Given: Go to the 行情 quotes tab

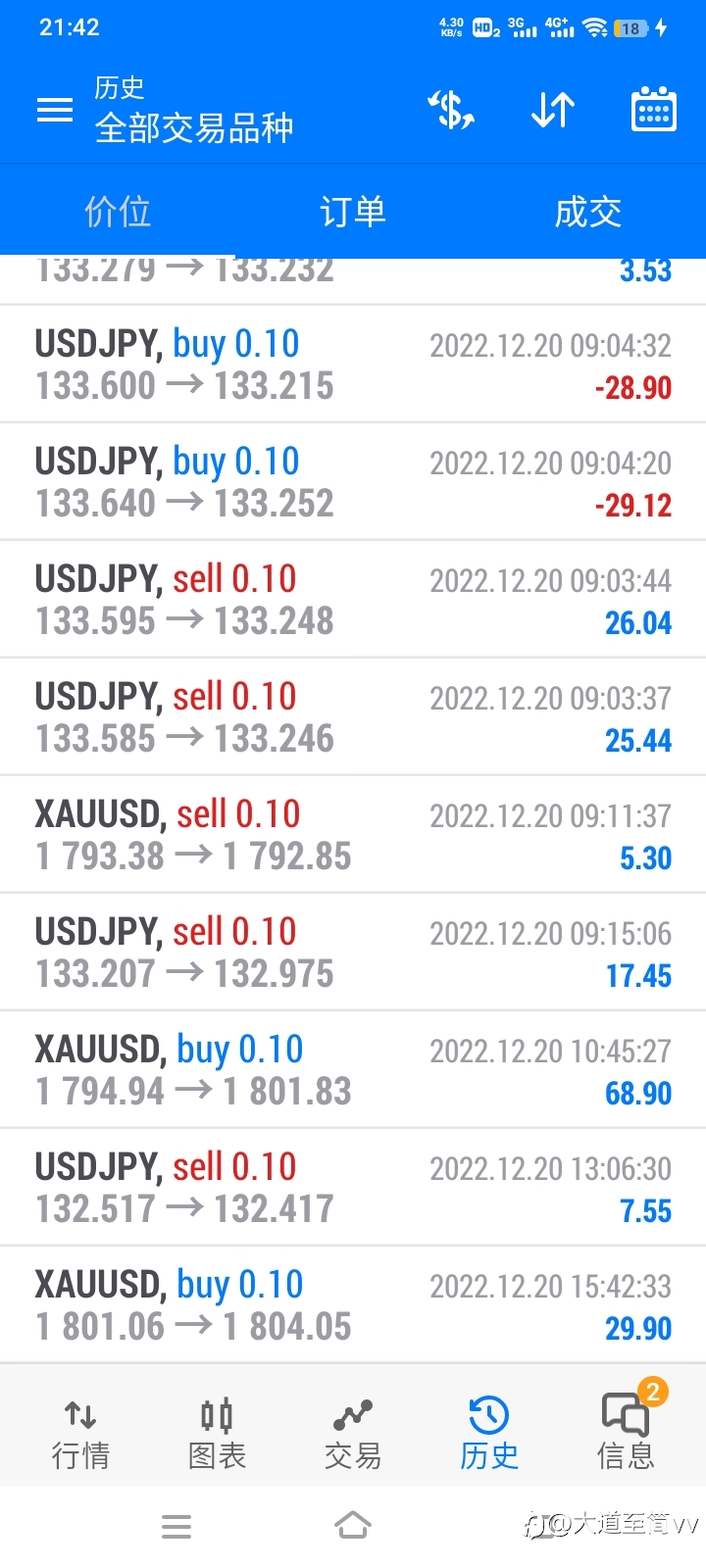Looking at the screenshot, I should click(x=80, y=1434).
